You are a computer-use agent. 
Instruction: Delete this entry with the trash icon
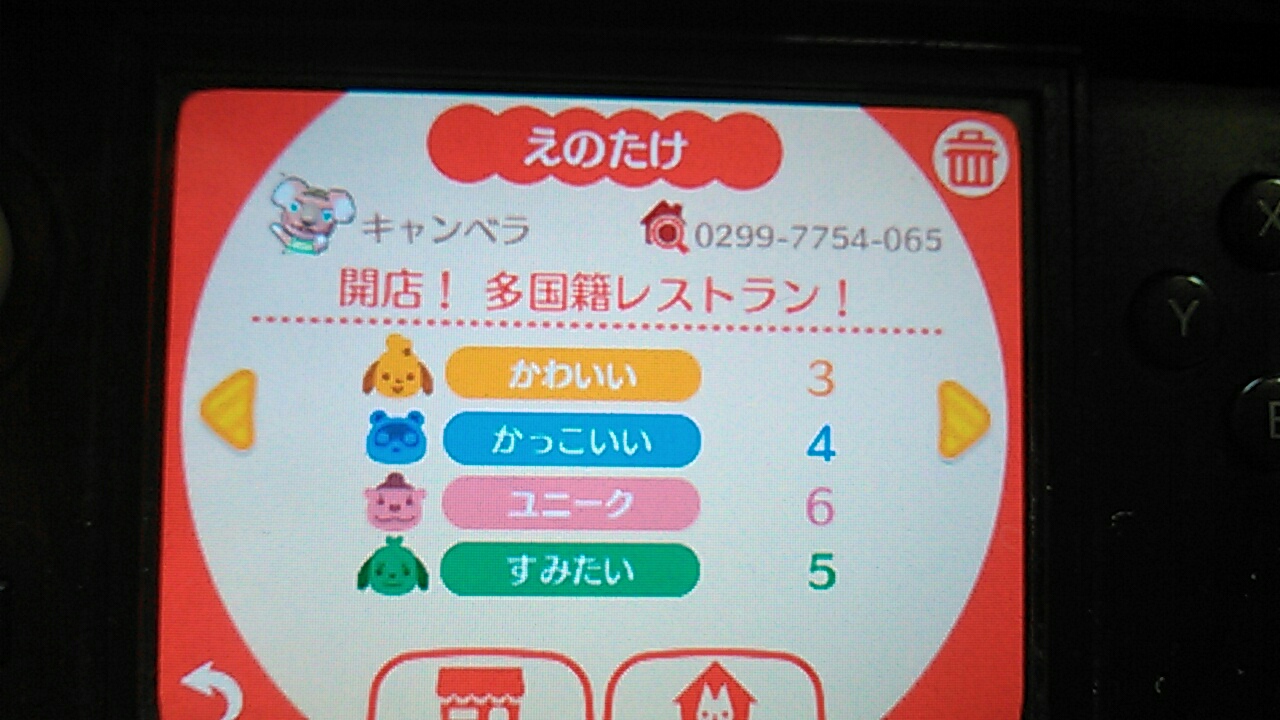point(969,160)
